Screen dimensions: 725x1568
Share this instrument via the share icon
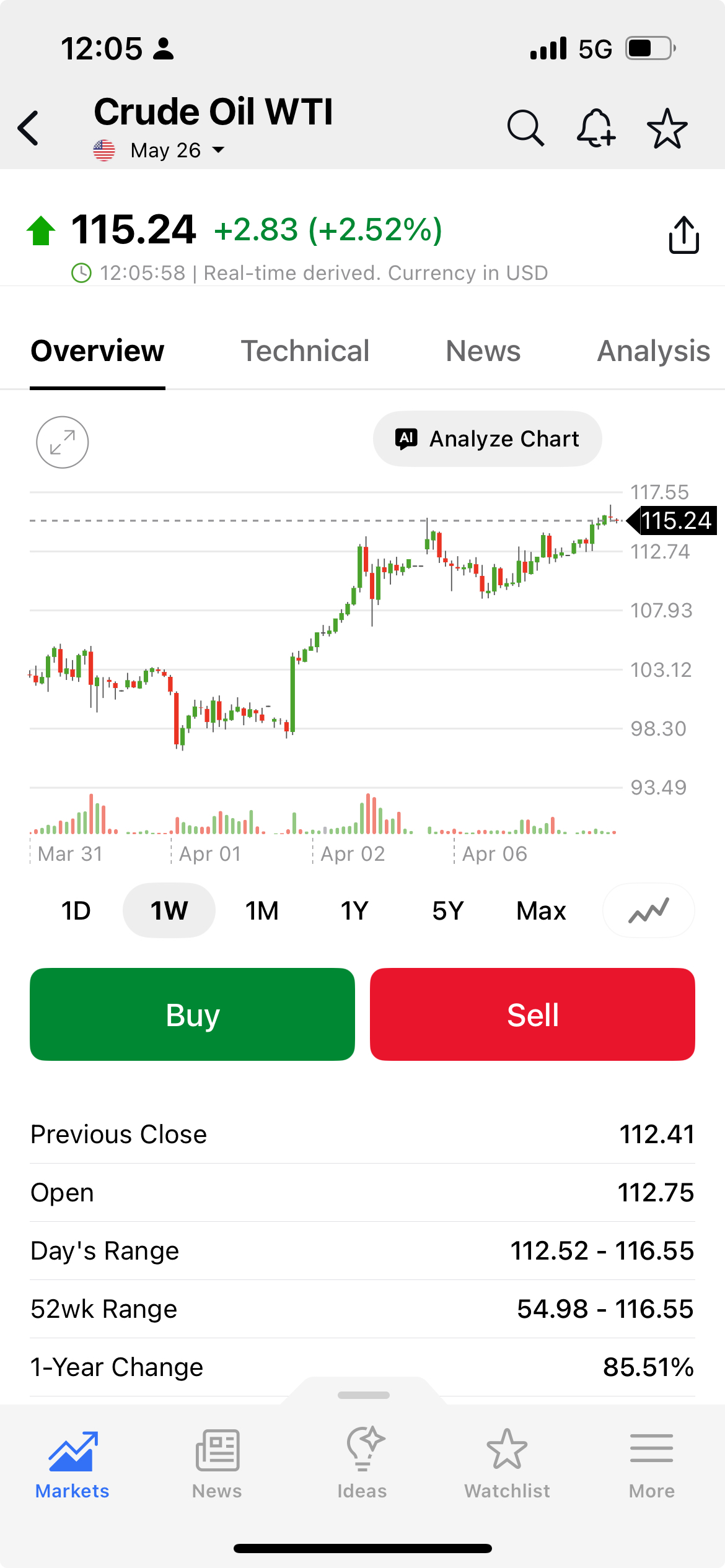pos(683,235)
